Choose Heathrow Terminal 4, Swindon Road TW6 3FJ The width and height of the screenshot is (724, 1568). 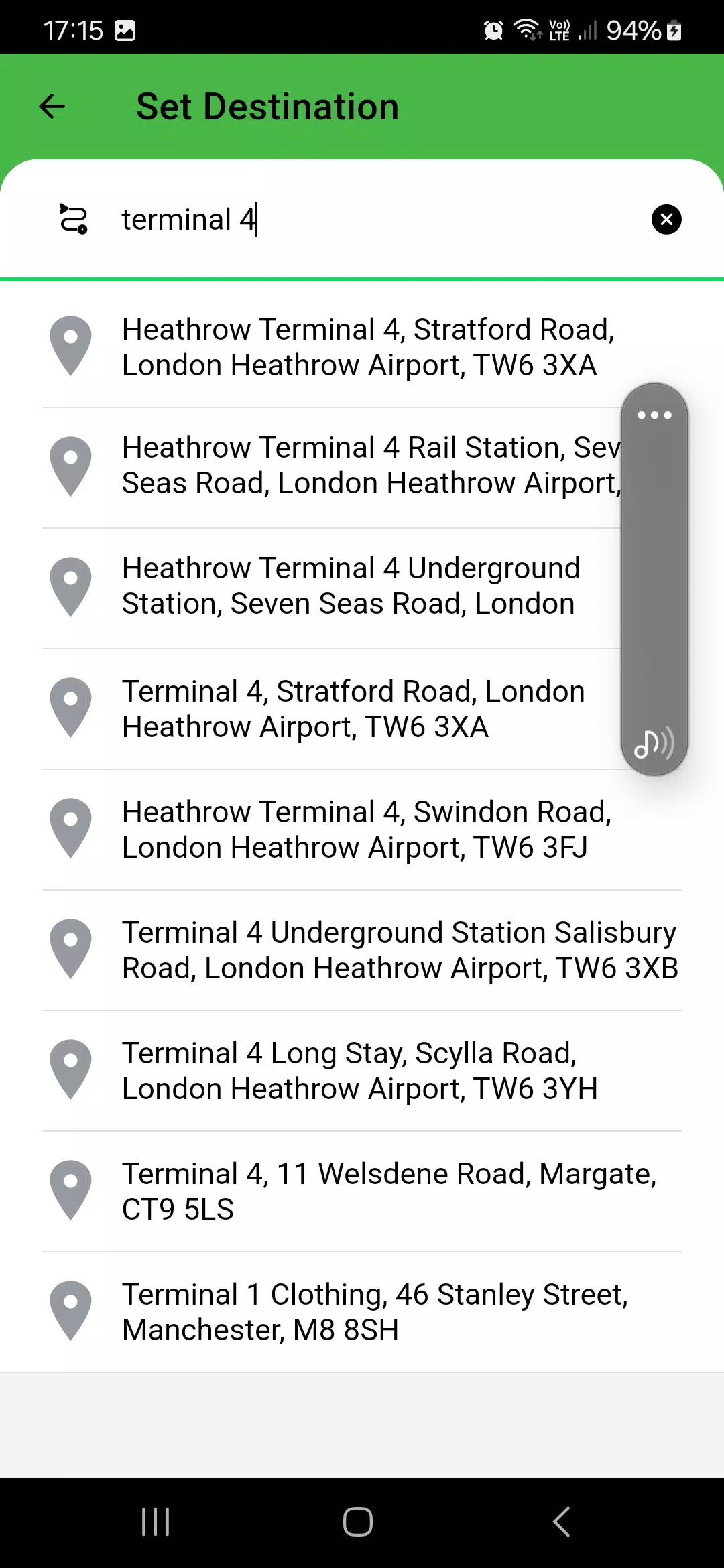365,830
